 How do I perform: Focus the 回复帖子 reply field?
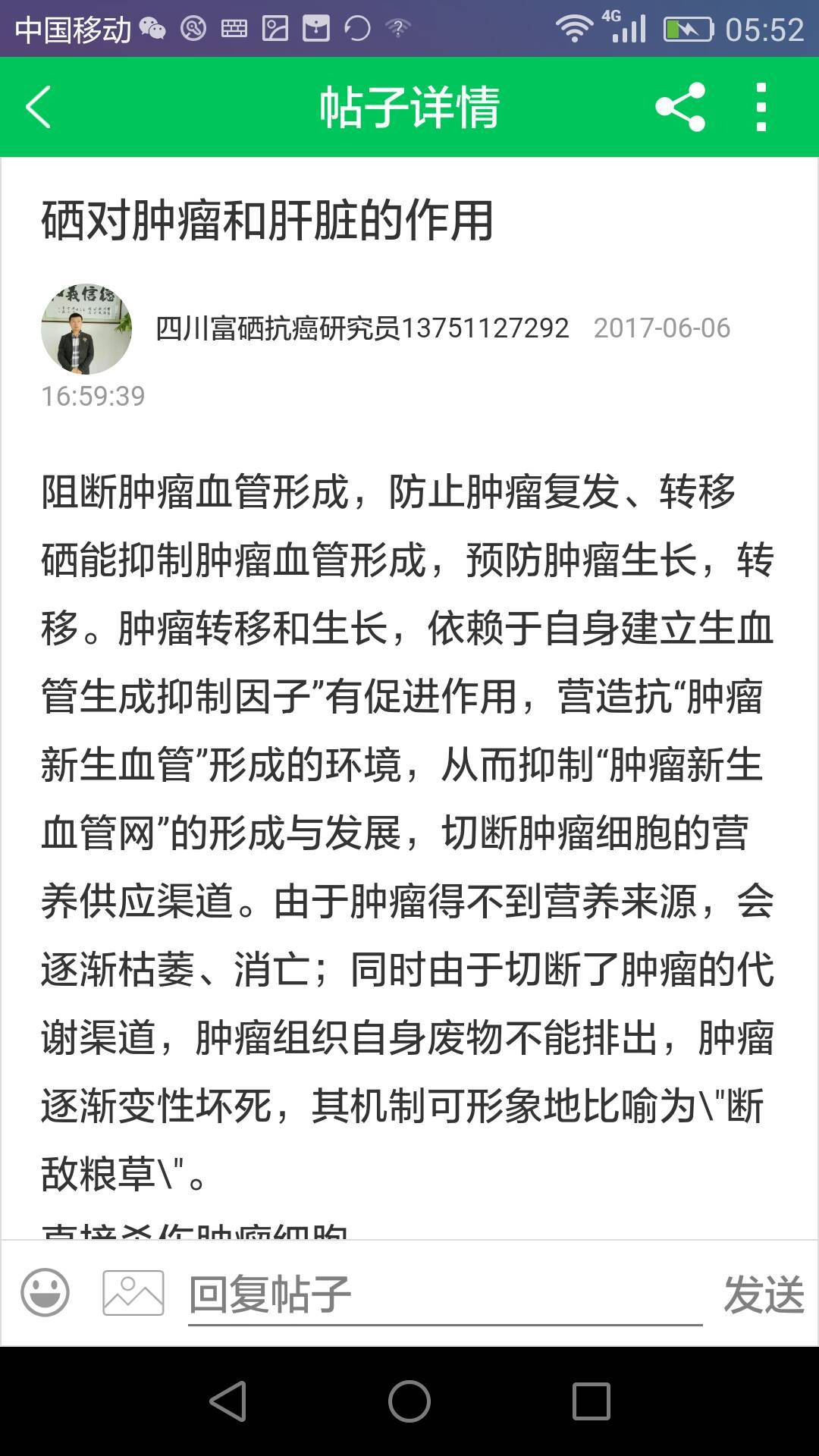tap(444, 1294)
